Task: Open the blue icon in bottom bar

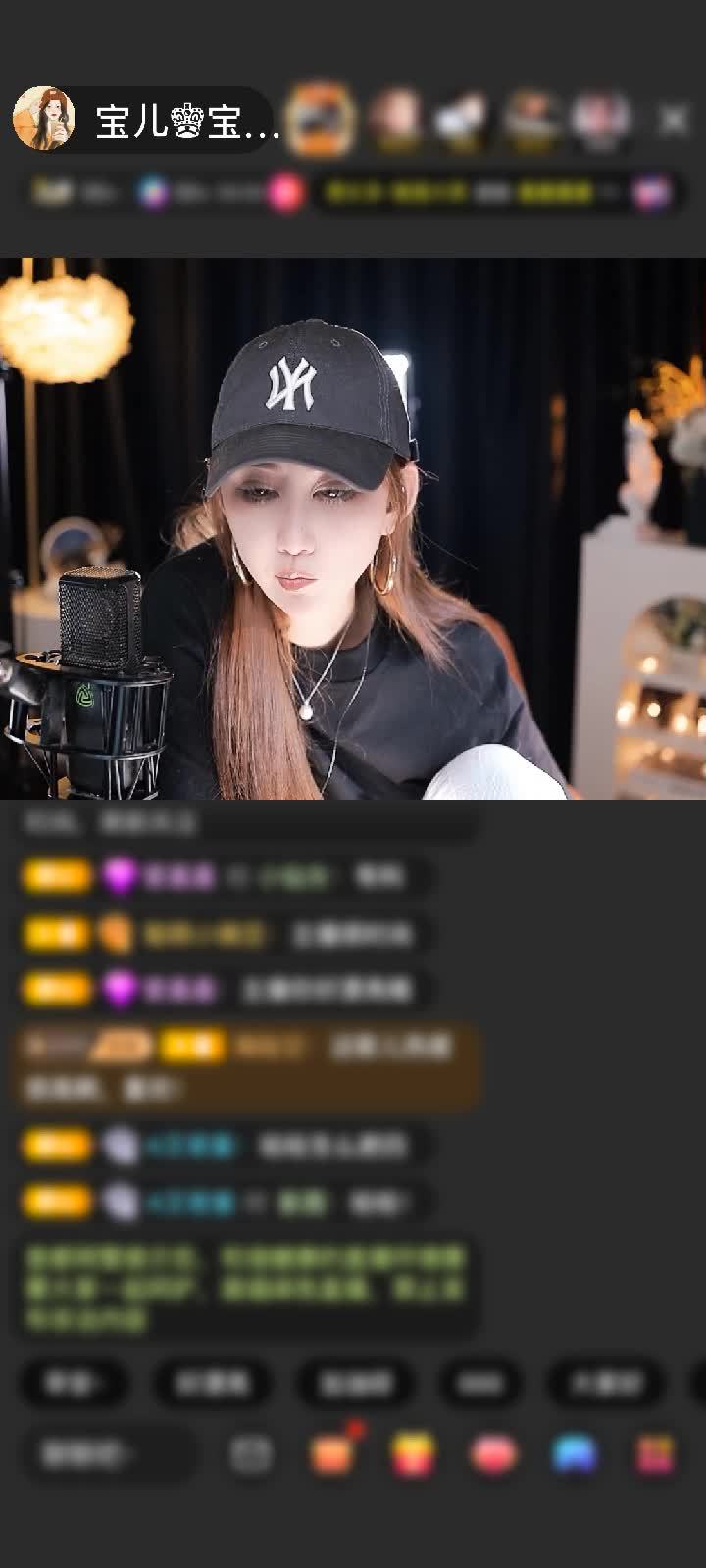Action: (575, 1454)
